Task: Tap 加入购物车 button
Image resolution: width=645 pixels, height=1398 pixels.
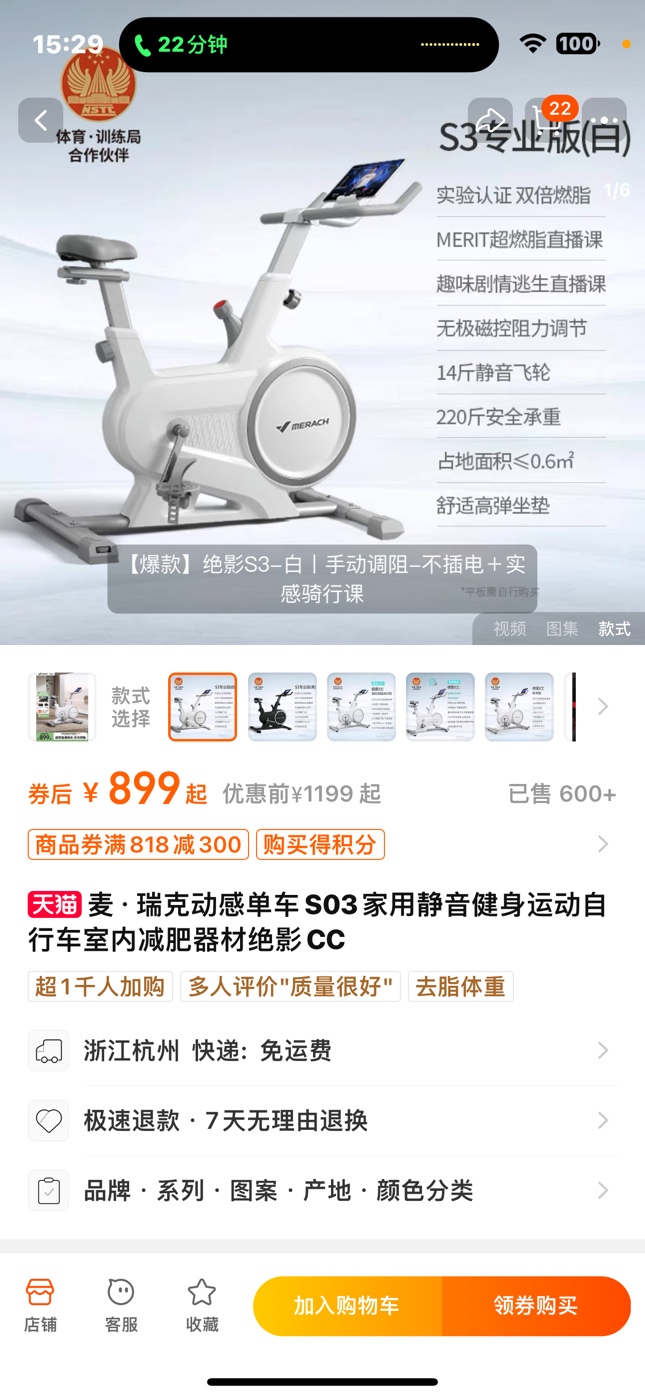Action: [x=346, y=1306]
